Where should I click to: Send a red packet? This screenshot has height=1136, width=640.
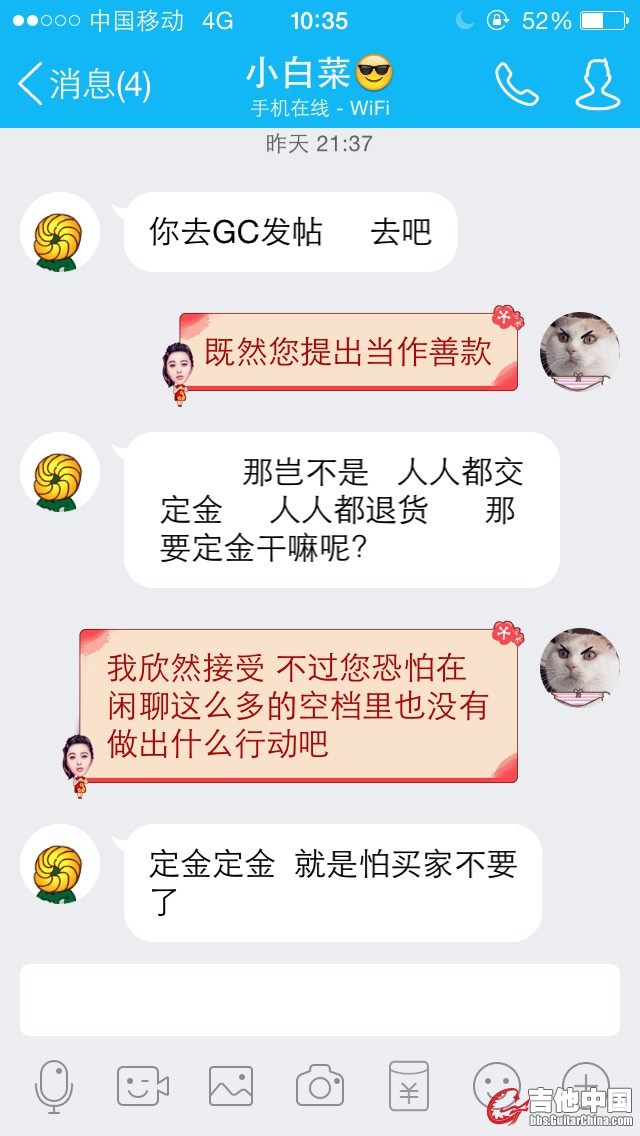click(x=409, y=1086)
